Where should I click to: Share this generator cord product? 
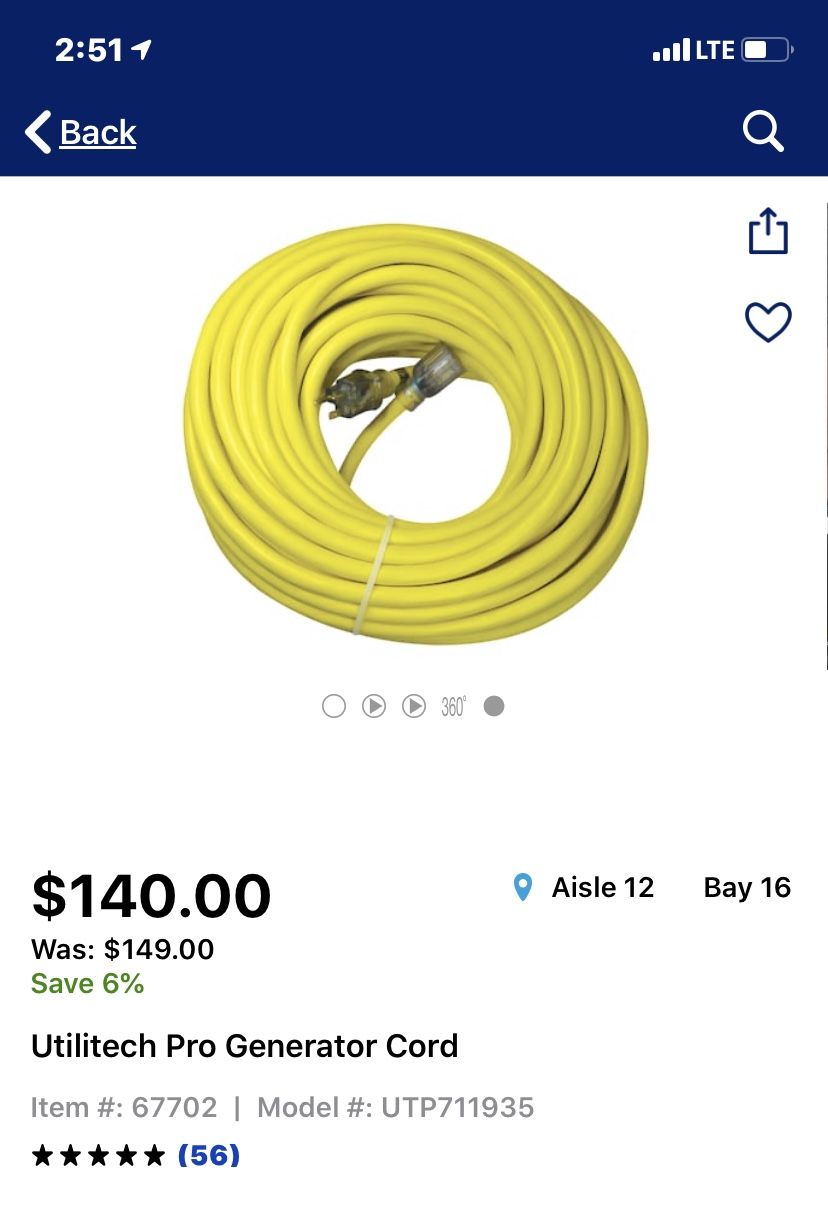click(x=768, y=231)
